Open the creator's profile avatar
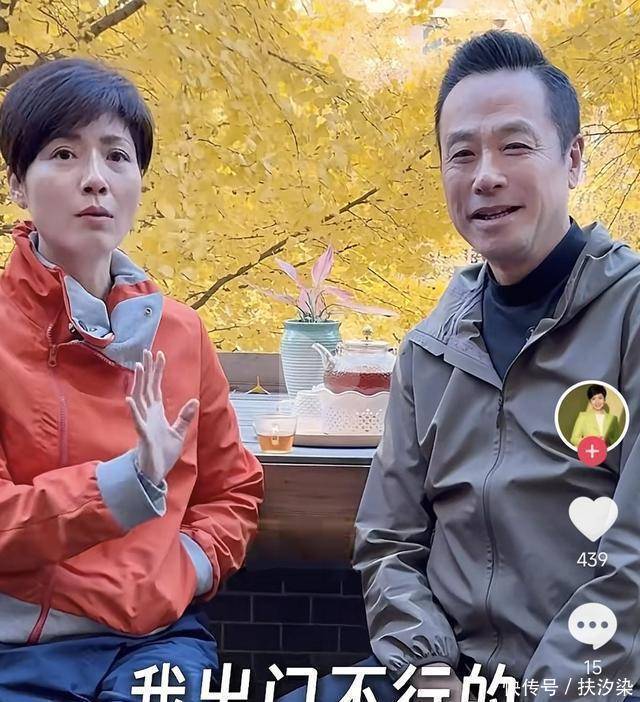Image resolution: width=640 pixels, height=702 pixels. coord(592,414)
